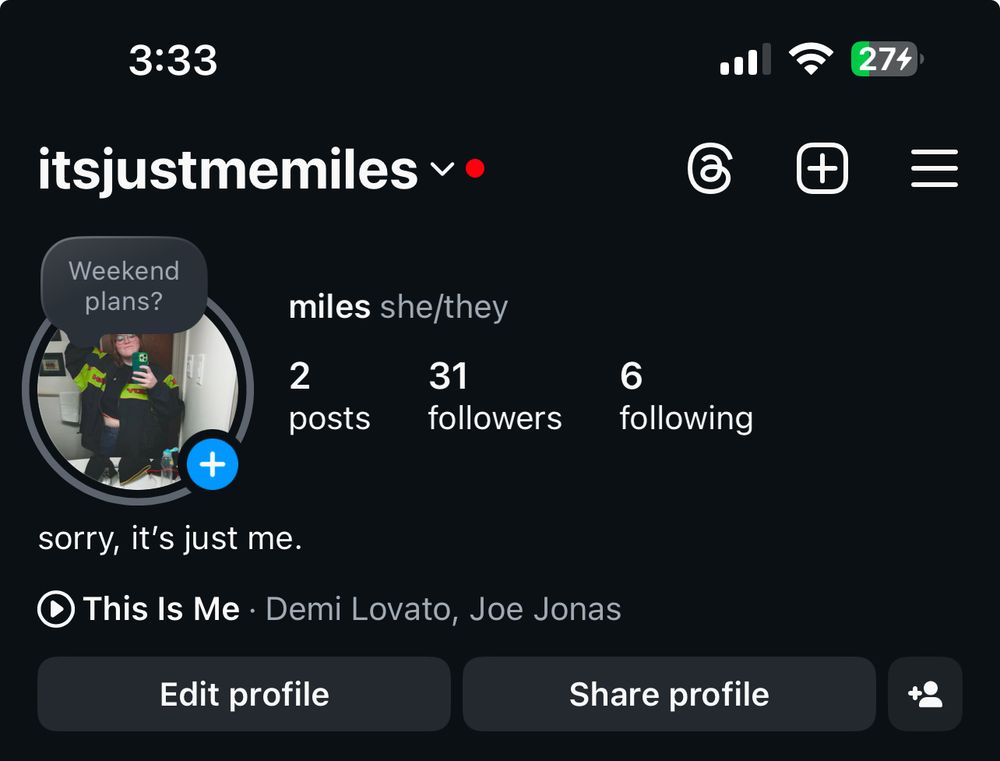Image resolution: width=1000 pixels, height=761 pixels.
Task: Tap Edit profile
Action: pos(244,694)
